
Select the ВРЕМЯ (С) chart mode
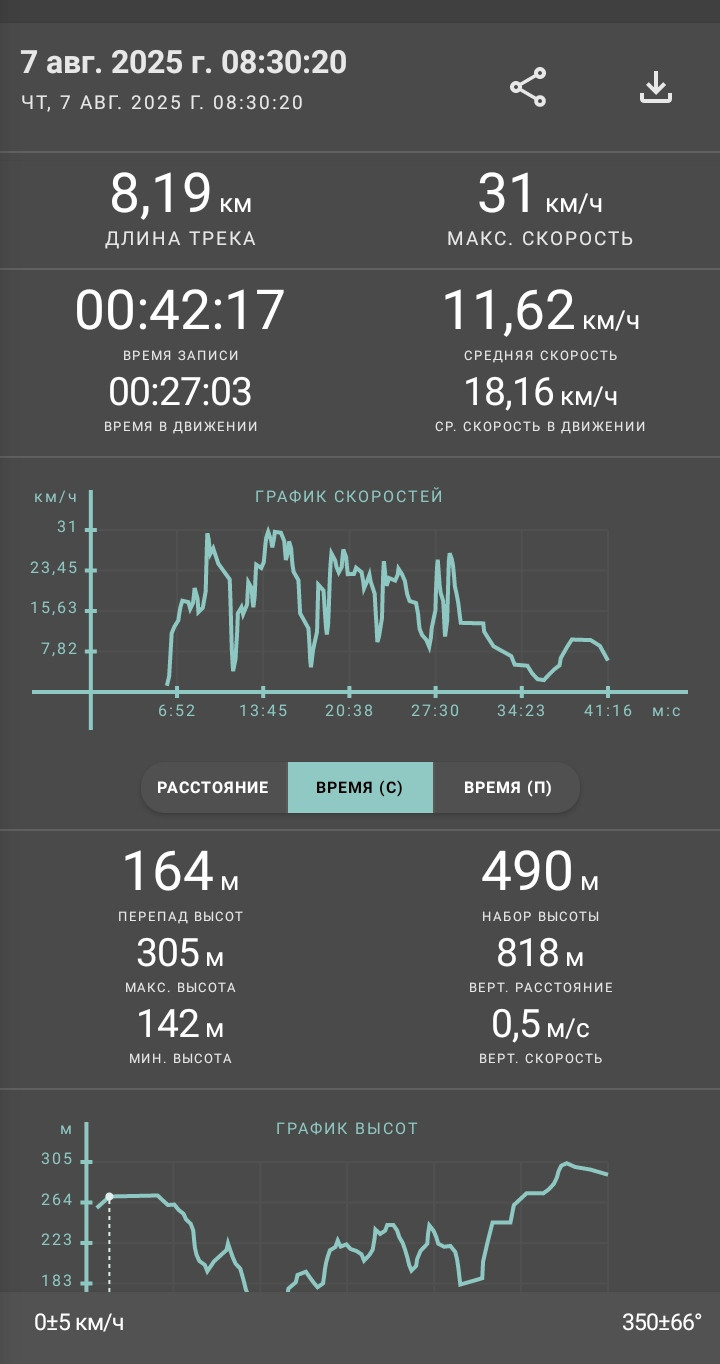pyautogui.click(x=360, y=787)
